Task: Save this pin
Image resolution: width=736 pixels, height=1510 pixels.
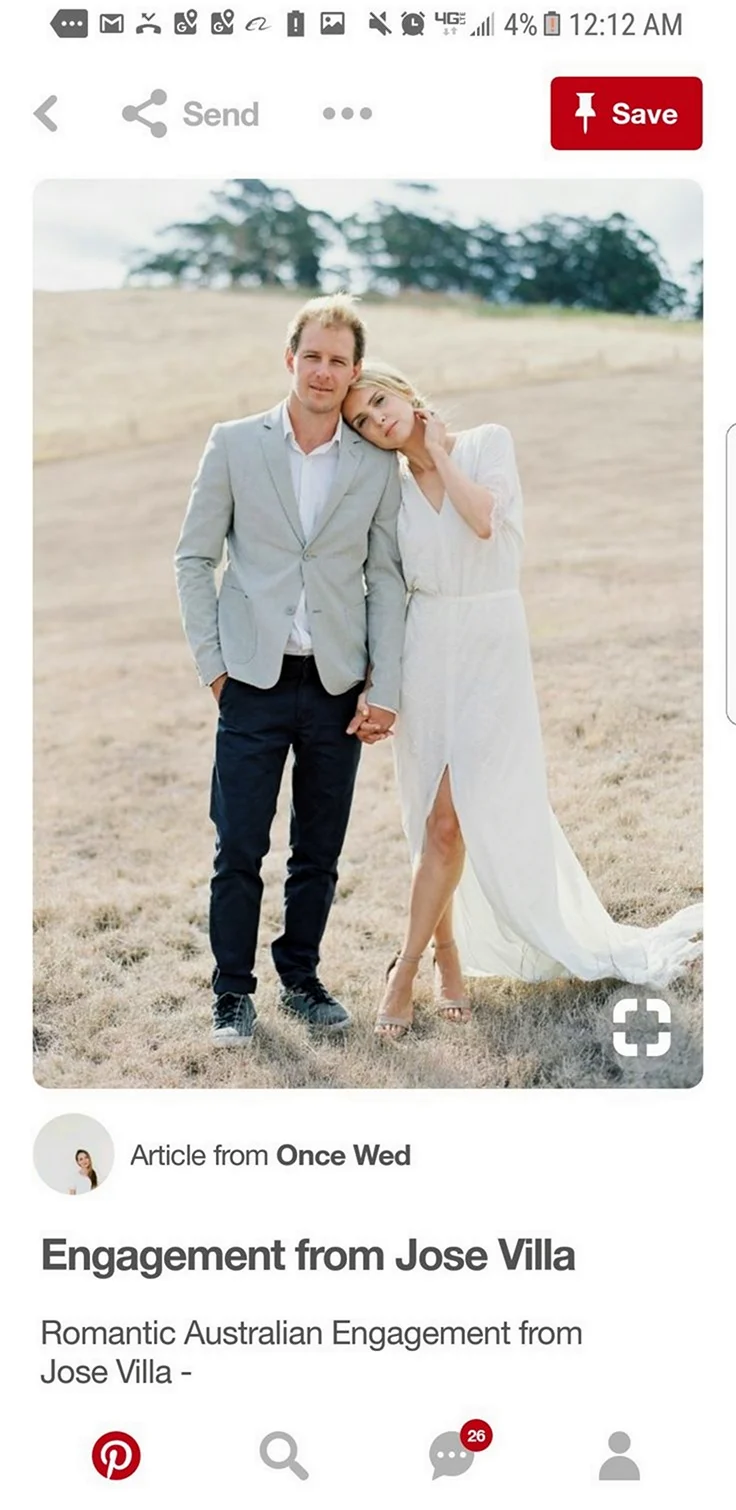Action: point(626,113)
